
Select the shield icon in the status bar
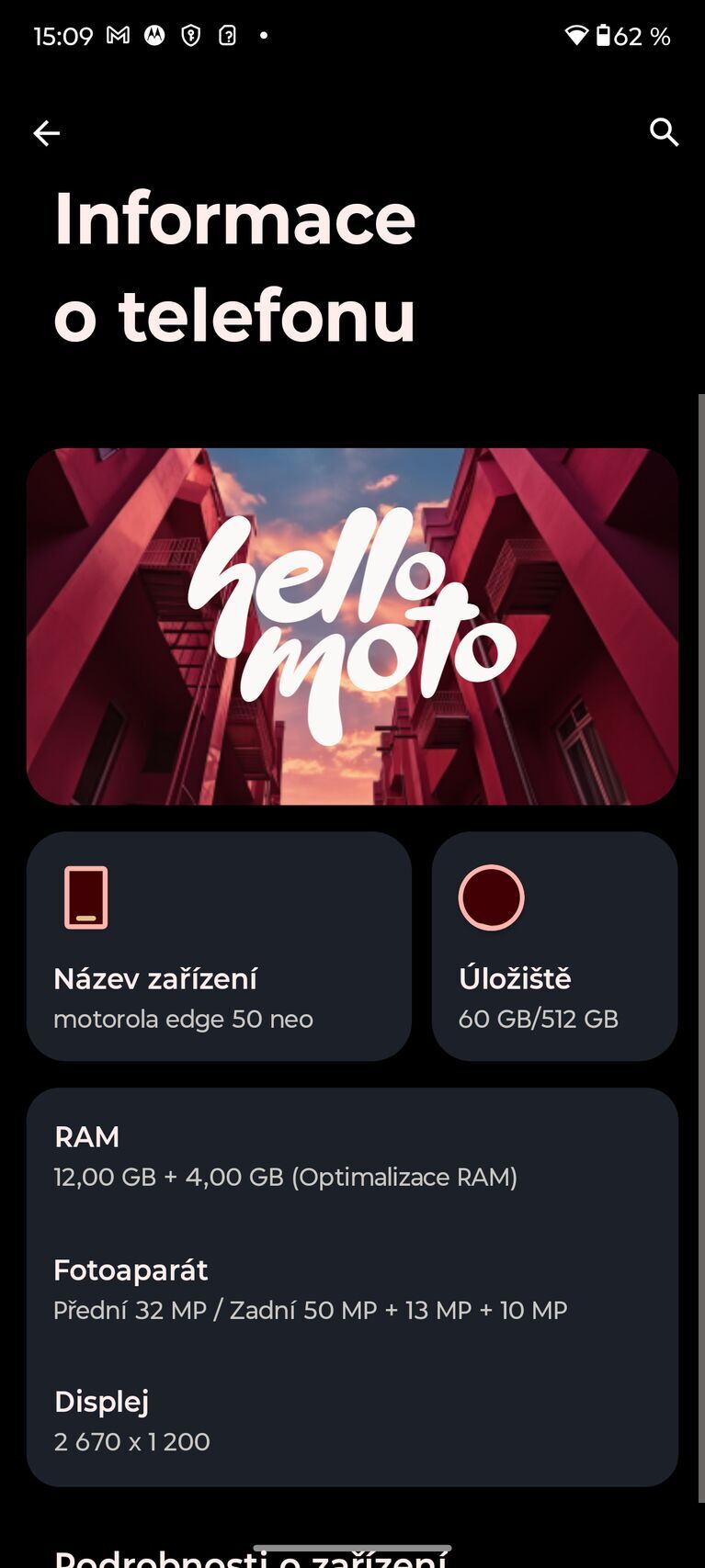[x=190, y=35]
